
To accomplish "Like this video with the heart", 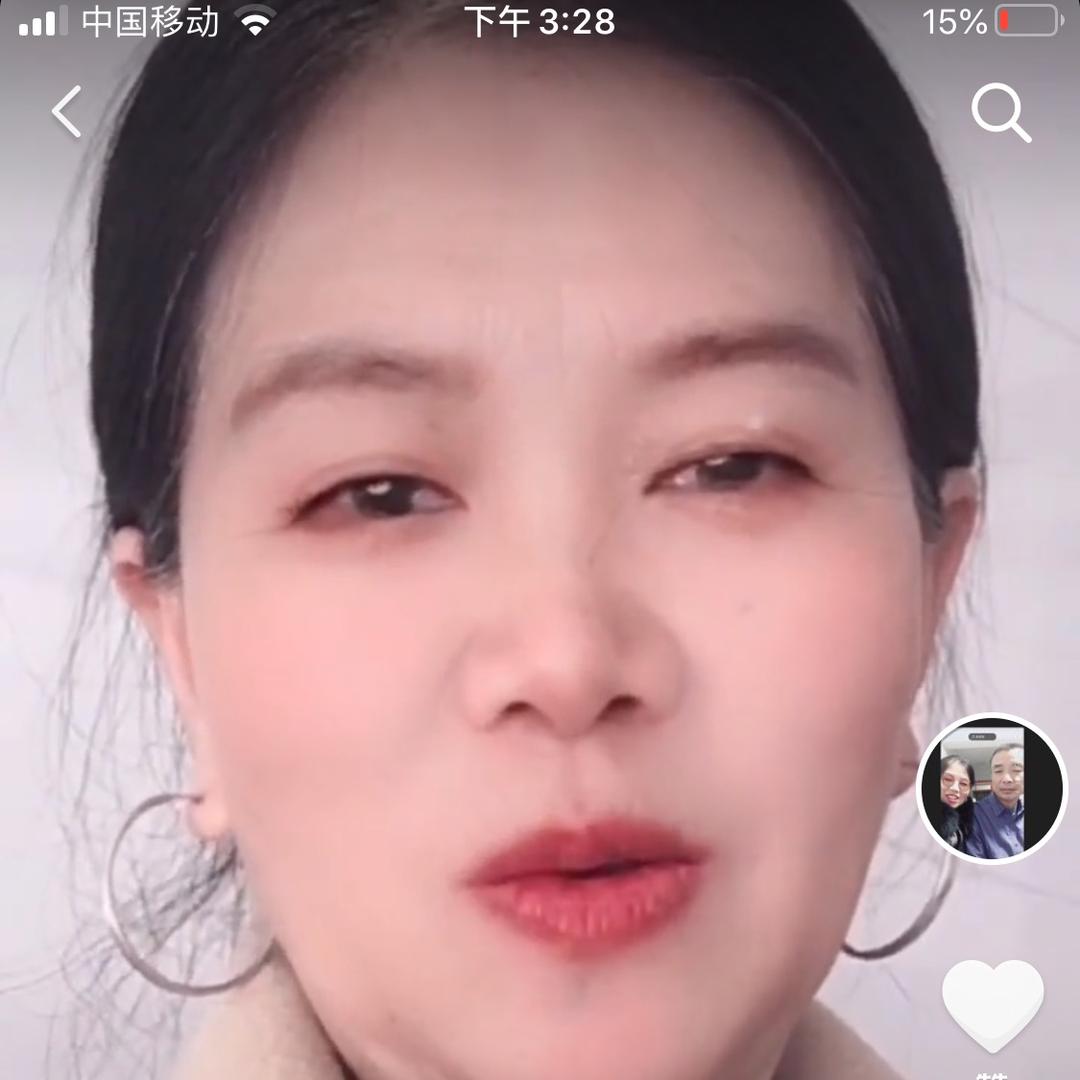I will pos(992,1003).
